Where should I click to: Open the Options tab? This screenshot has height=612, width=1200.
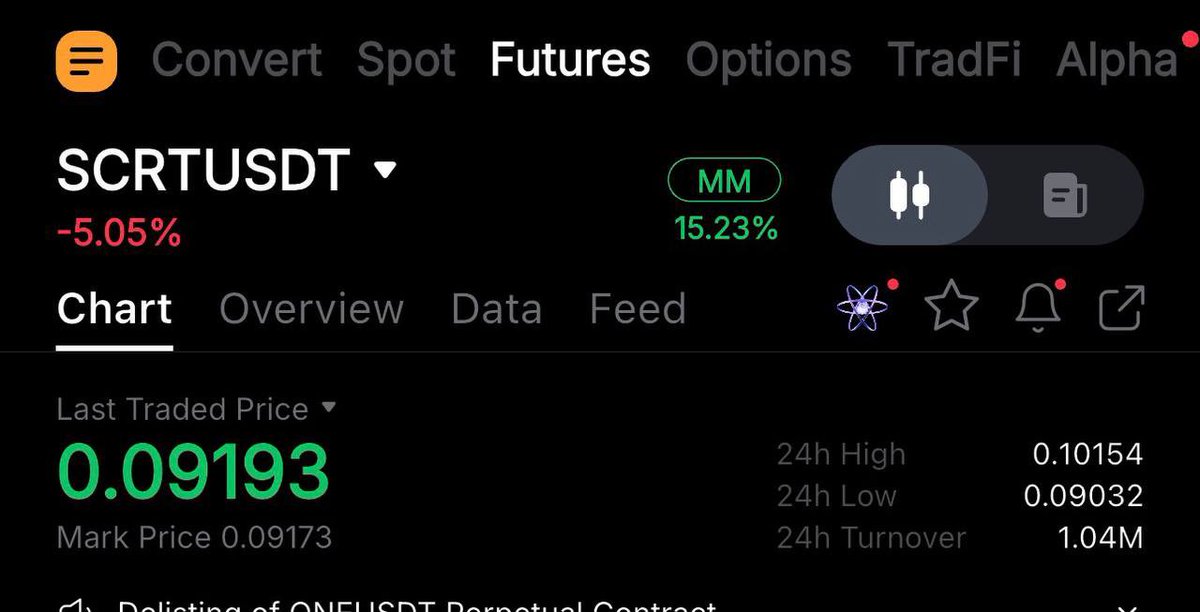(x=768, y=60)
